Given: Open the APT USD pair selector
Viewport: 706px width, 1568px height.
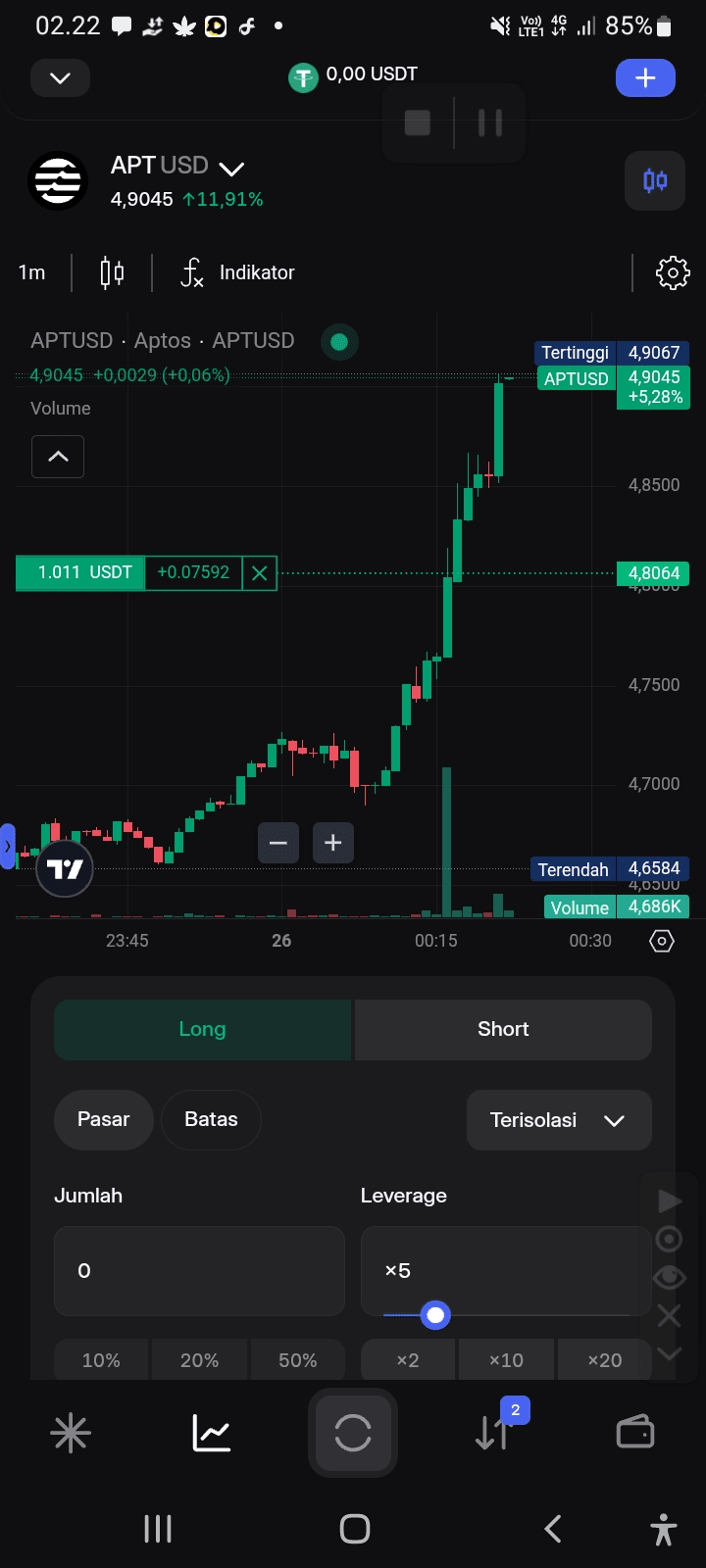Looking at the screenshot, I should 177,166.
